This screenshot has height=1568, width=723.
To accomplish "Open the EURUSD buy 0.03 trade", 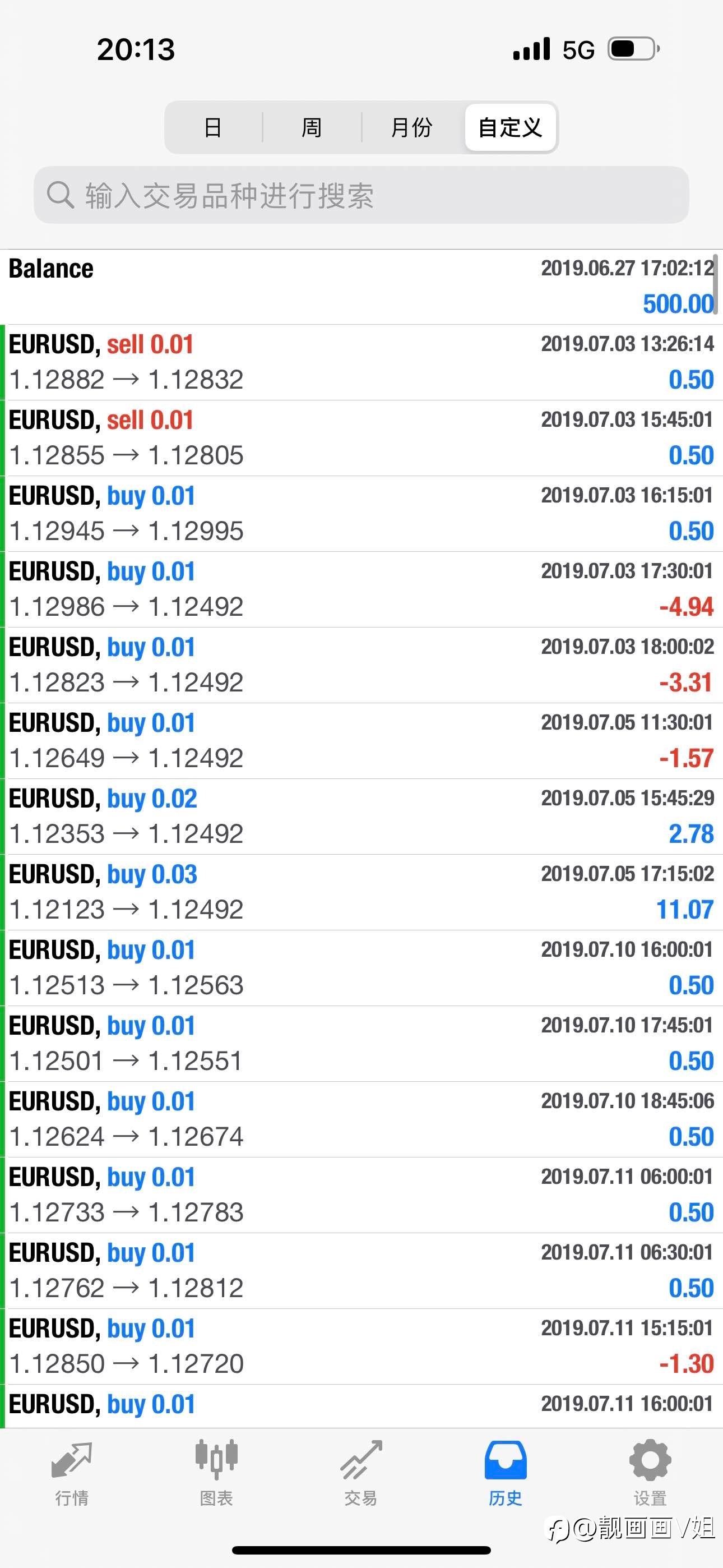I will [x=361, y=892].
